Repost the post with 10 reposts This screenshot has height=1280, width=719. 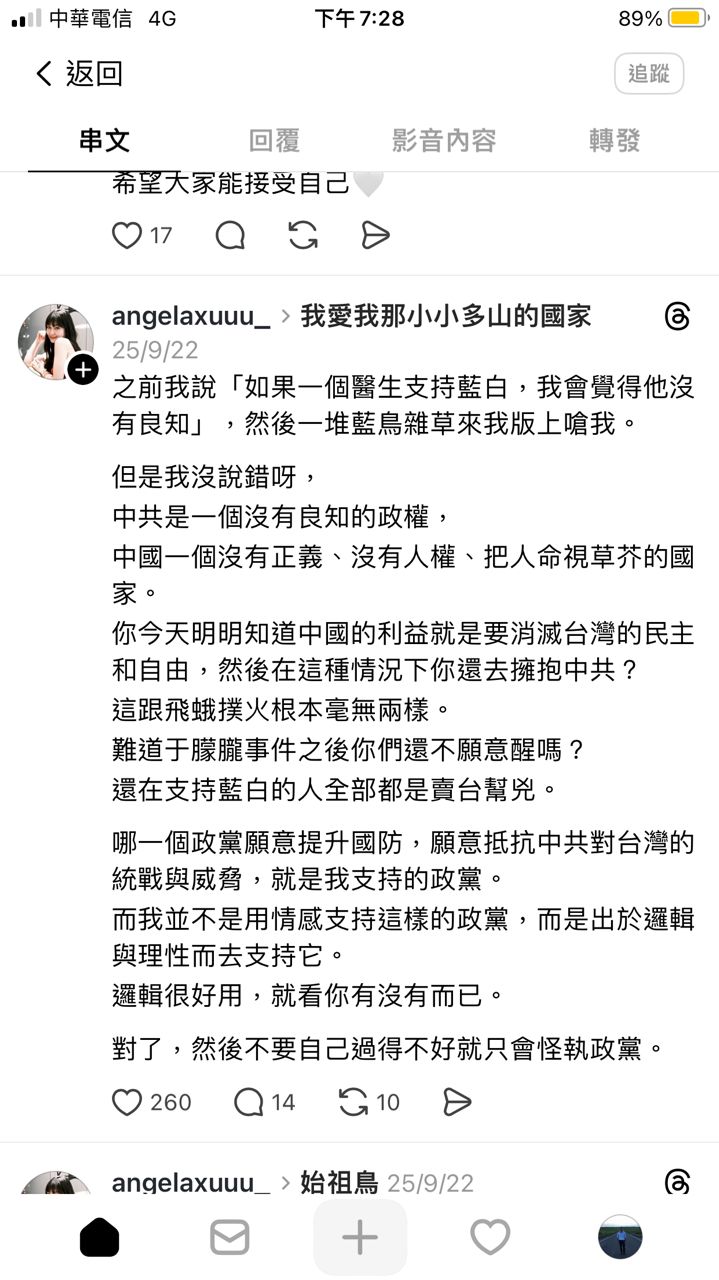click(x=354, y=1102)
